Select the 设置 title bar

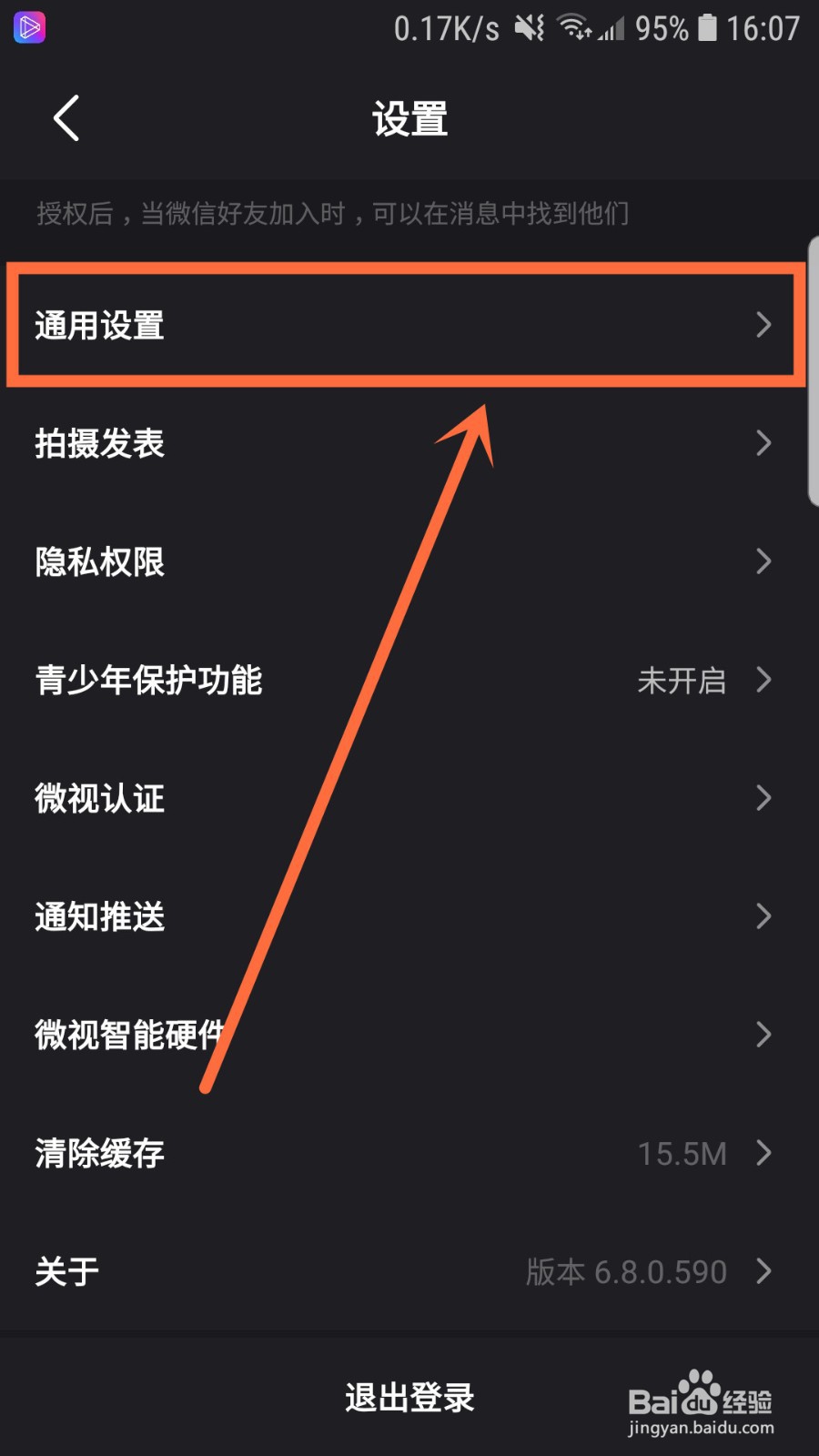point(409,117)
